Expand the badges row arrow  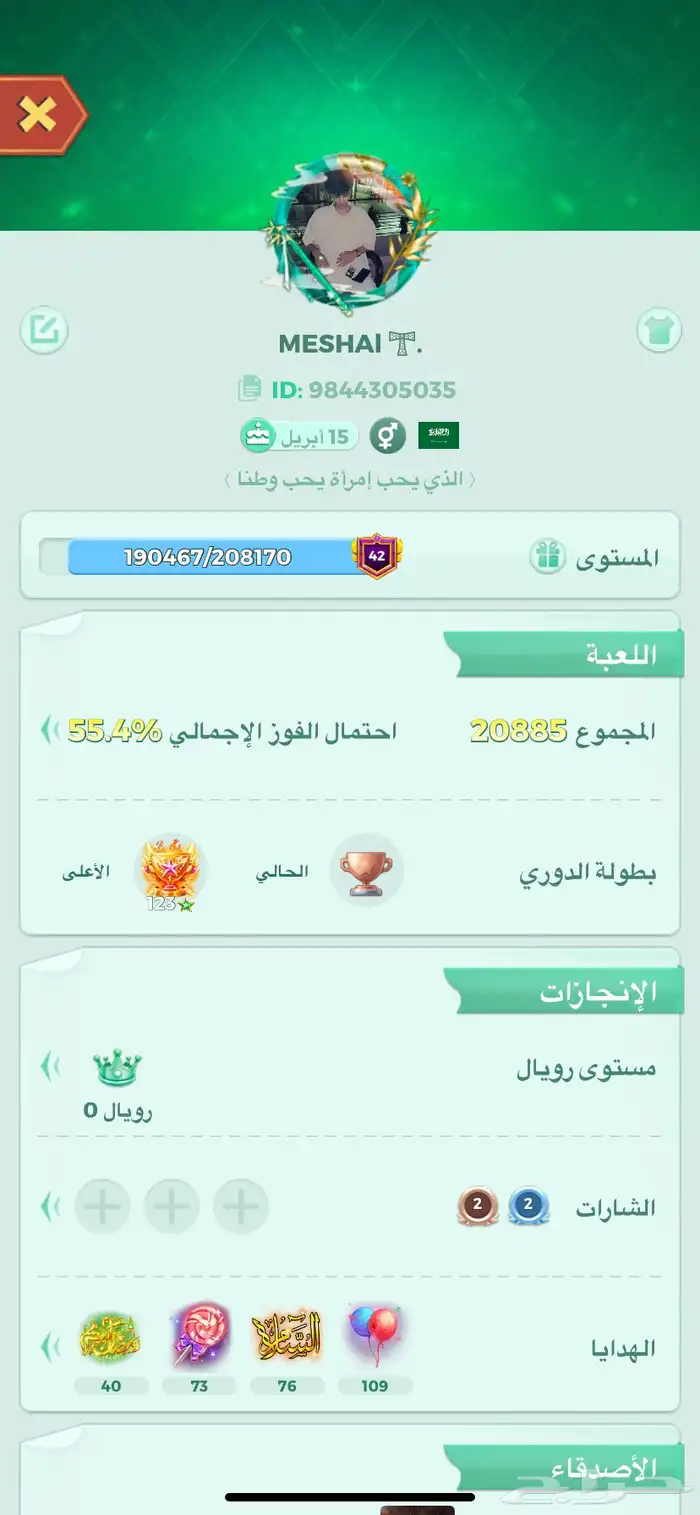pyautogui.click(x=48, y=1207)
